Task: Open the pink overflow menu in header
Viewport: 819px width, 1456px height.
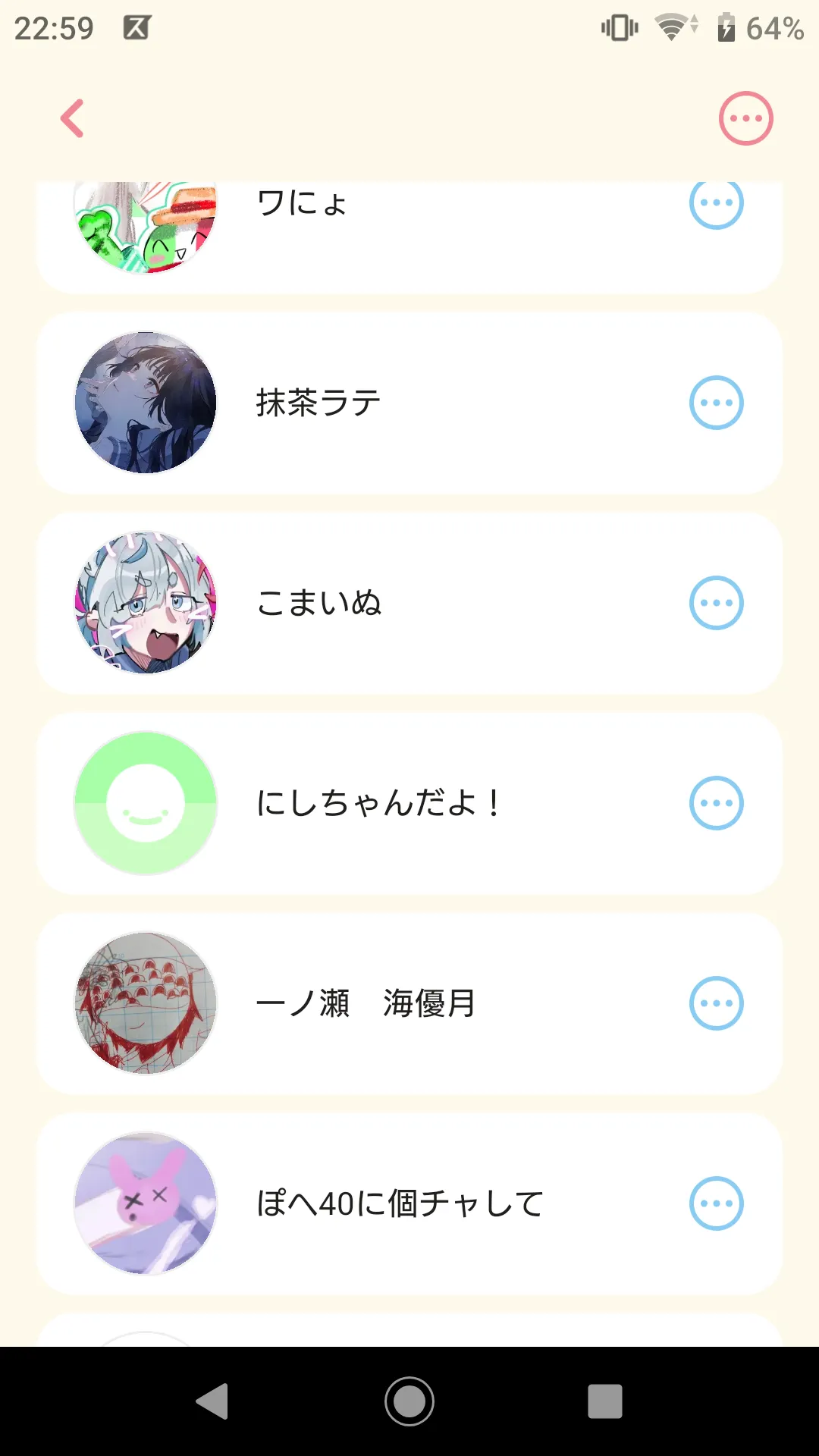Action: tap(745, 118)
